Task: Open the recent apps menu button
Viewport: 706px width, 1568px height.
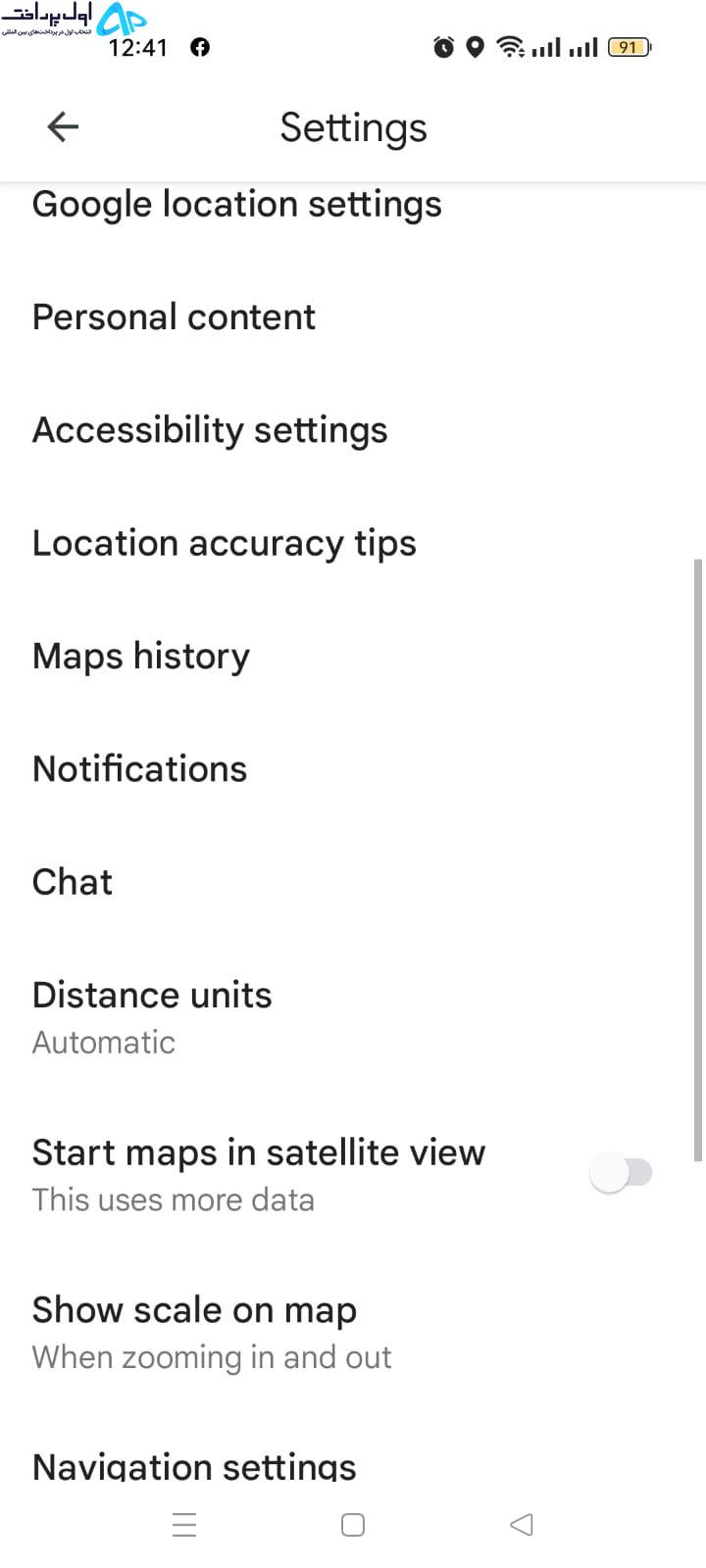Action: (x=184, y=1525)
